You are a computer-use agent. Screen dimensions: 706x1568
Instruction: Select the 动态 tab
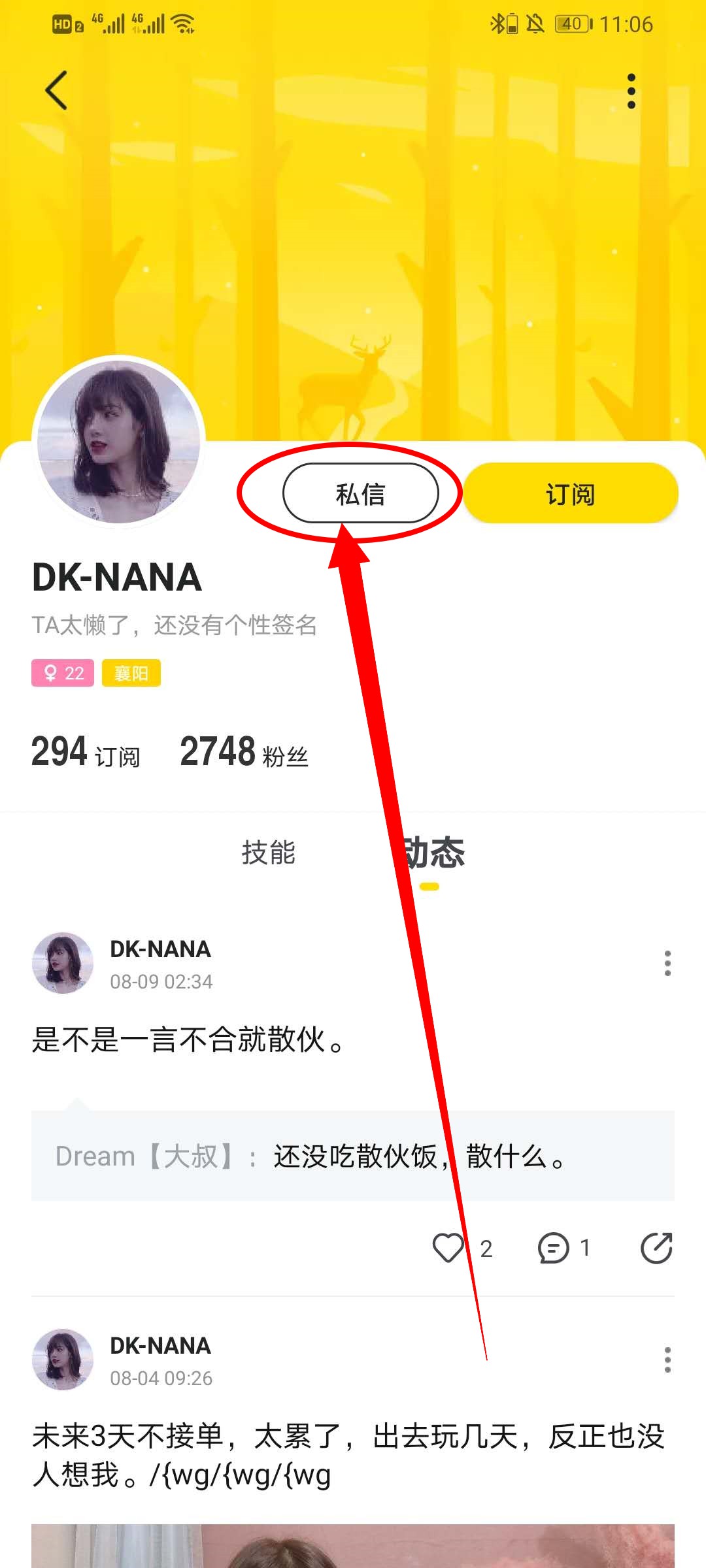(431, 853)
